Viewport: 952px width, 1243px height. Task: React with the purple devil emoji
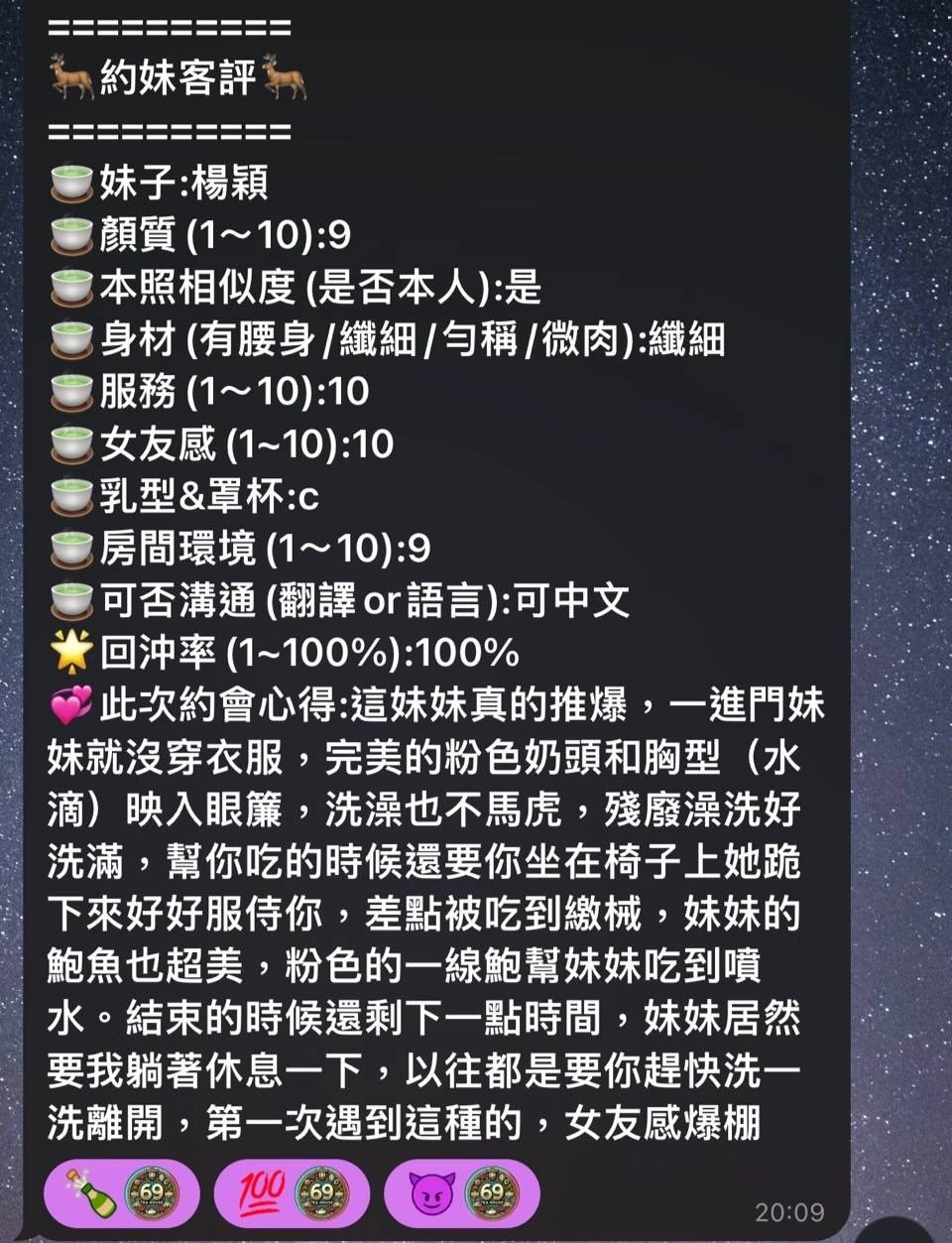[x=461, y=1191]
